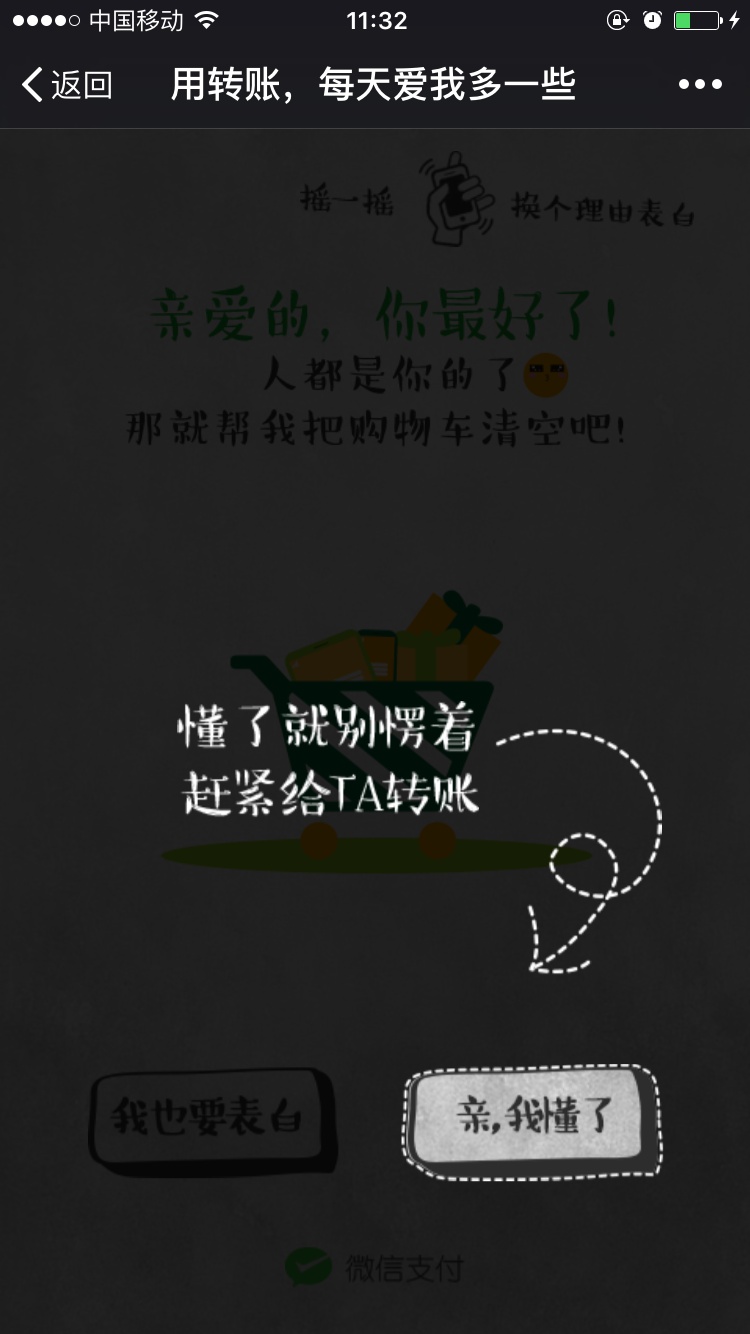This screenshot has height=1334, width=750.
Task: Go back using the 返回 button
Action: point(66,85)
